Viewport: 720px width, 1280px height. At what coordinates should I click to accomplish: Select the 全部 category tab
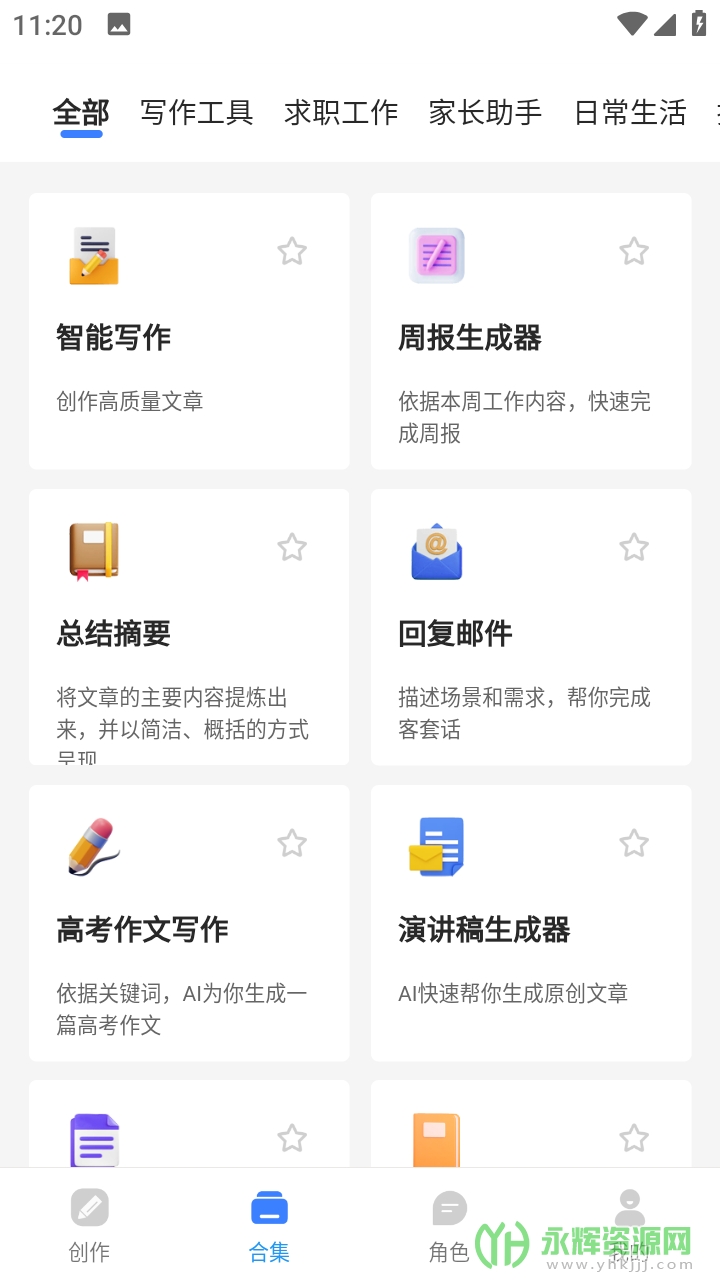click(81, 113)
